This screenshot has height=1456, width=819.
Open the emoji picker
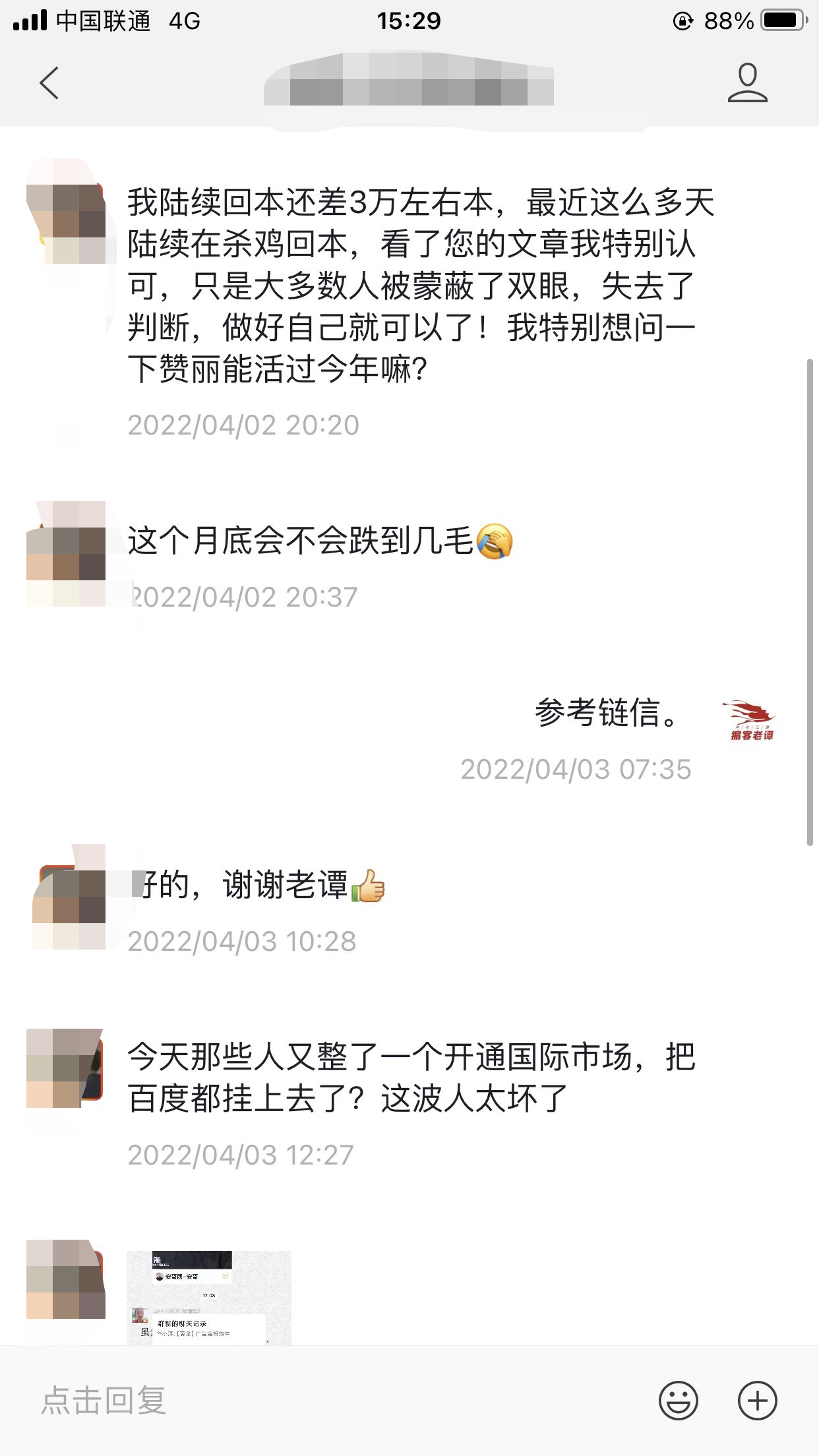(678, 1401)
